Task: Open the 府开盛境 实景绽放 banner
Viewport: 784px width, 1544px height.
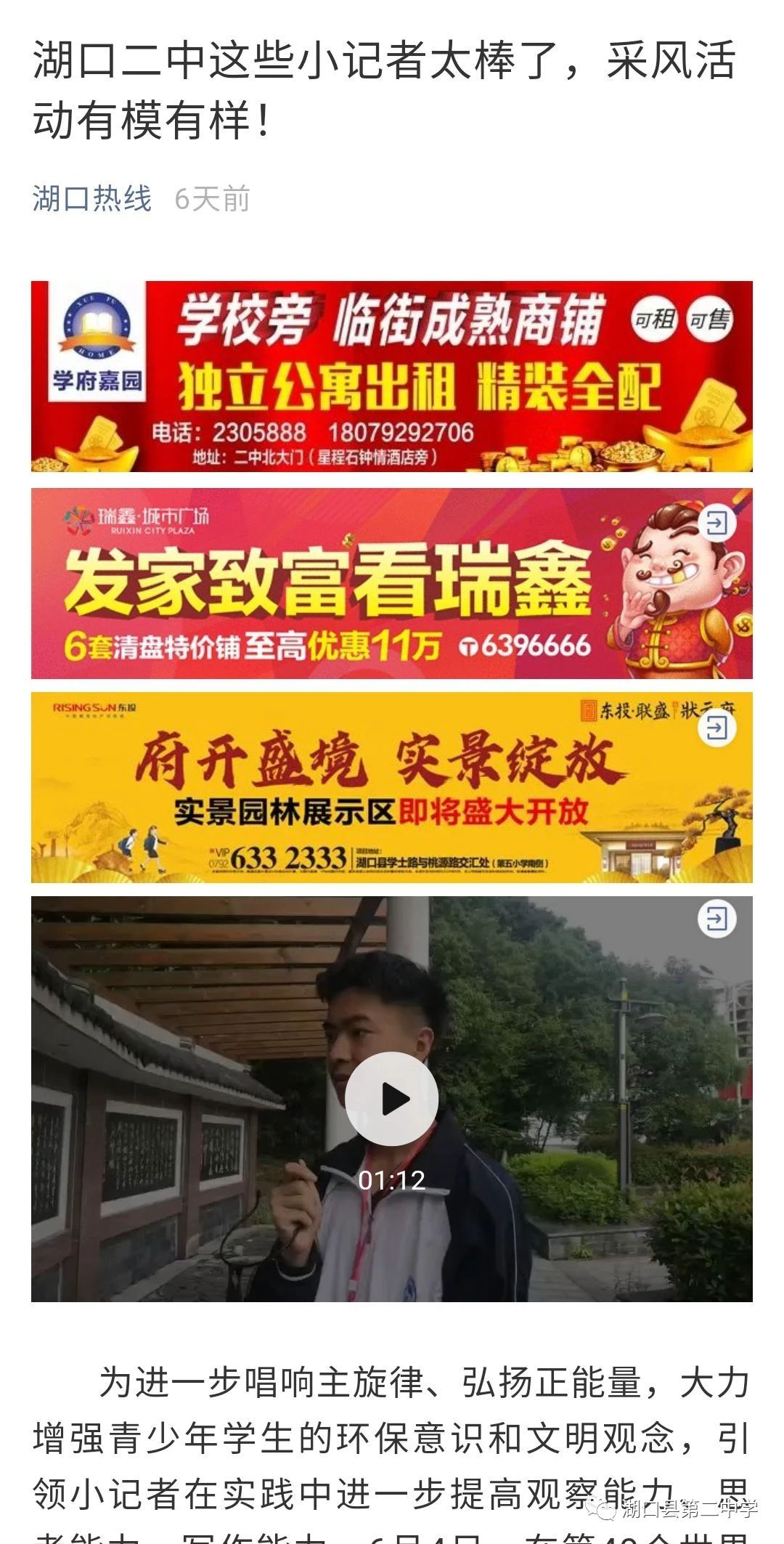Action: pos(363,788)
